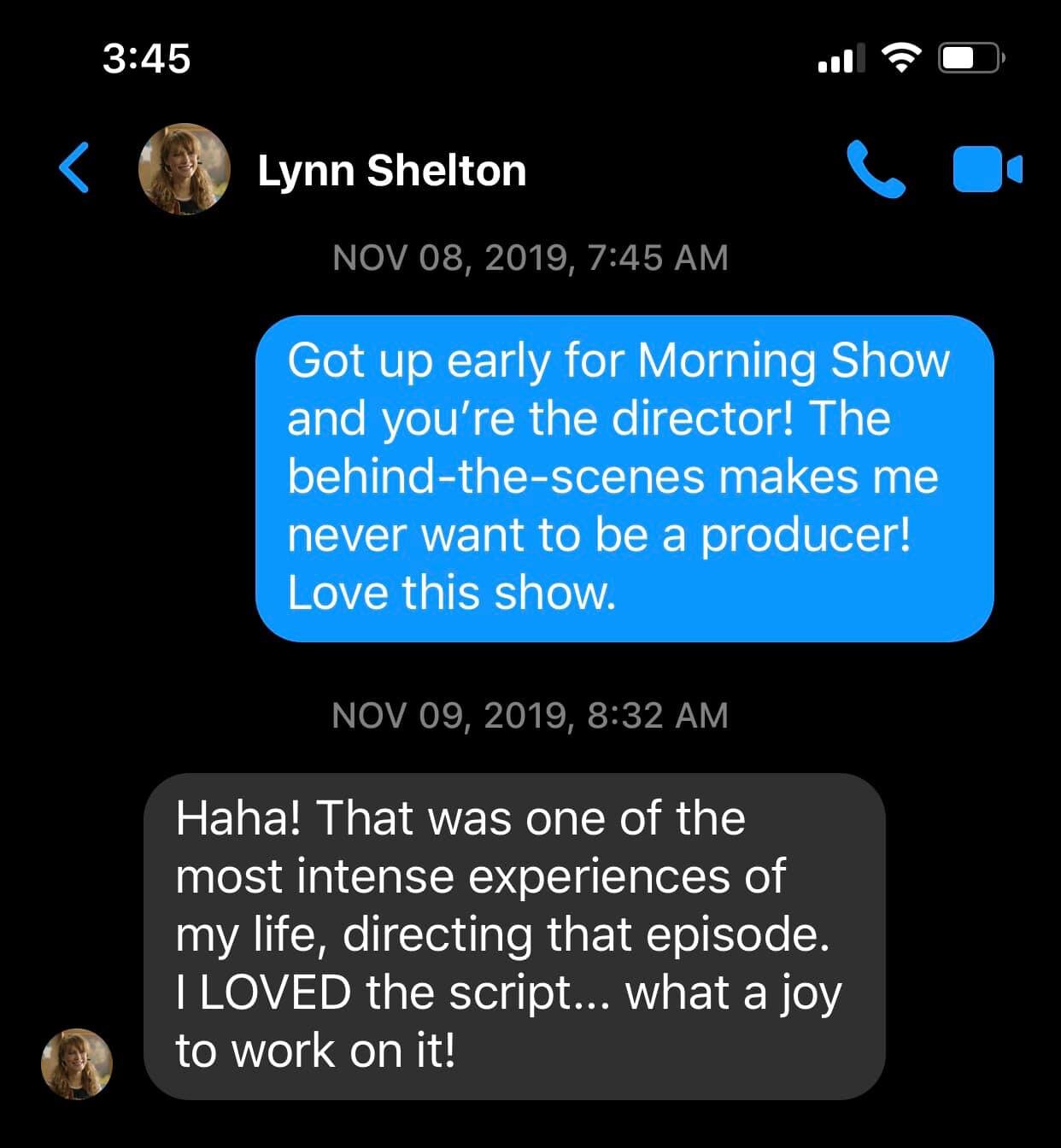The image size is (1061, 1148).
Task: Tap the clock showing 3:45 in status bar
Action: coord(147,58)
